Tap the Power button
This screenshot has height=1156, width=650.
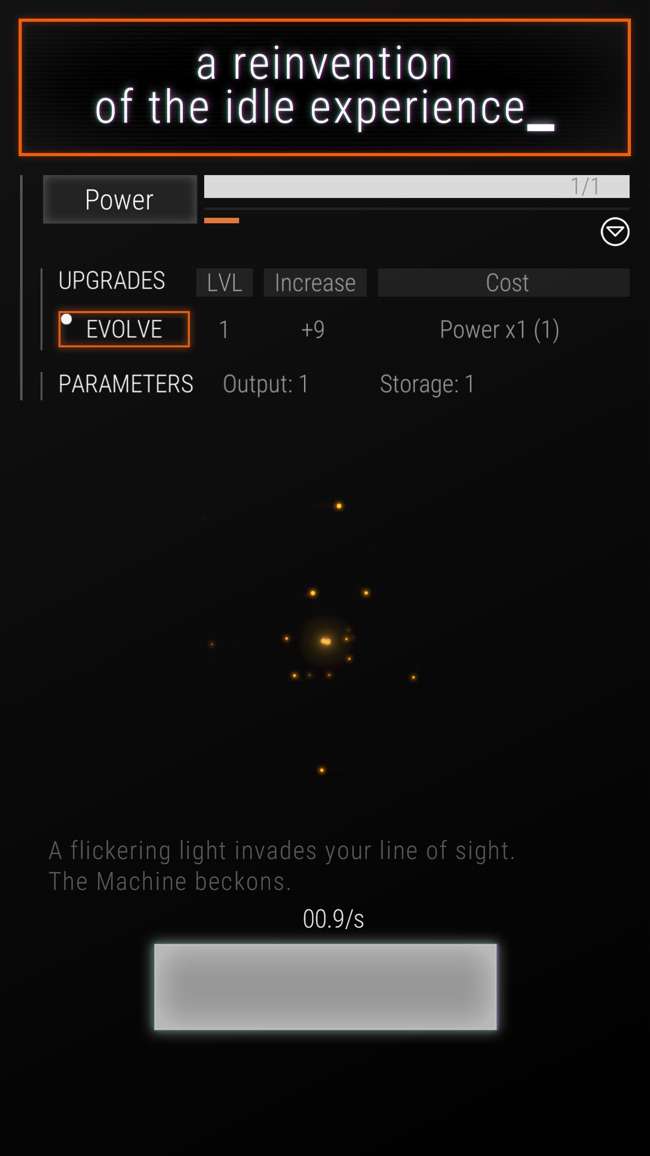pyautogui.click(x=119, y=199)
